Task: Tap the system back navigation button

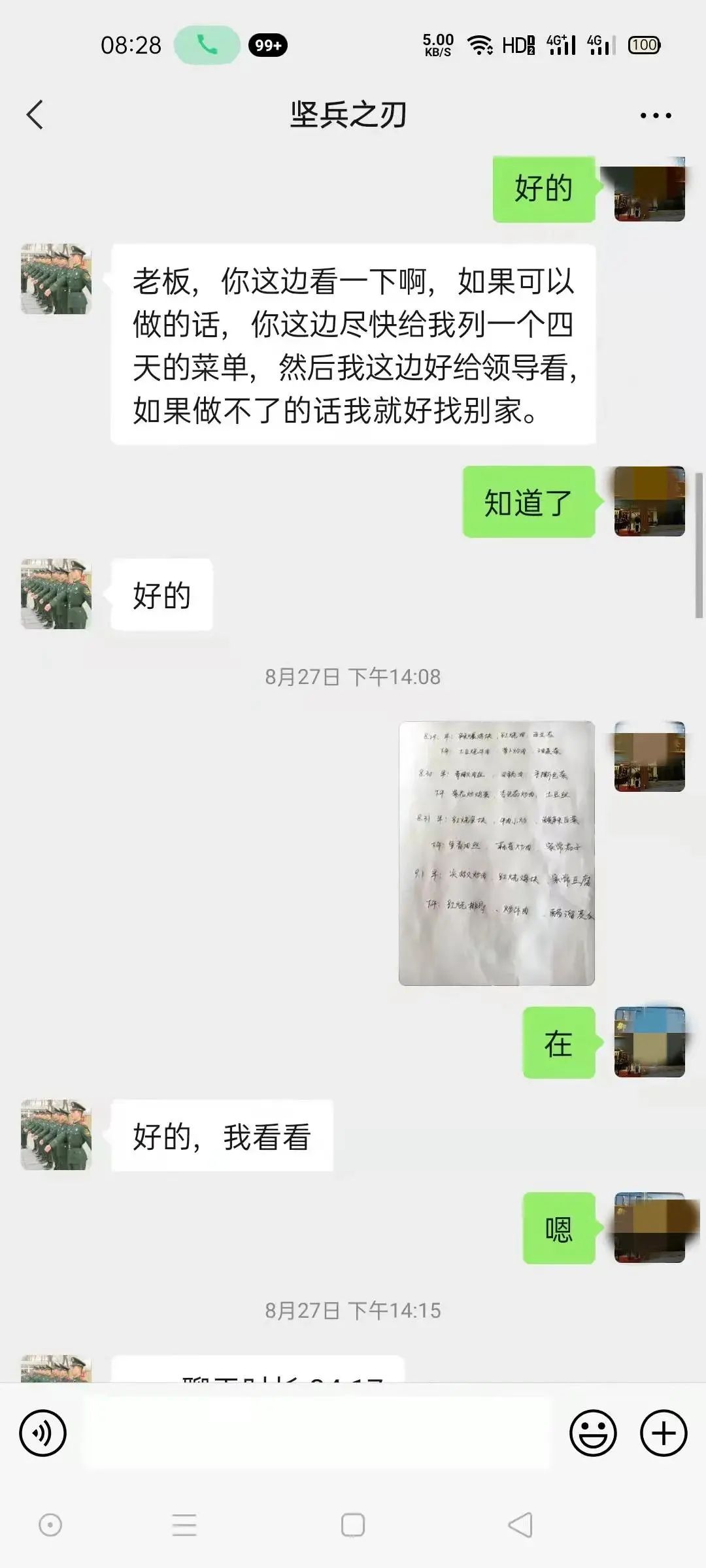Action: [x=520, y=1526]
